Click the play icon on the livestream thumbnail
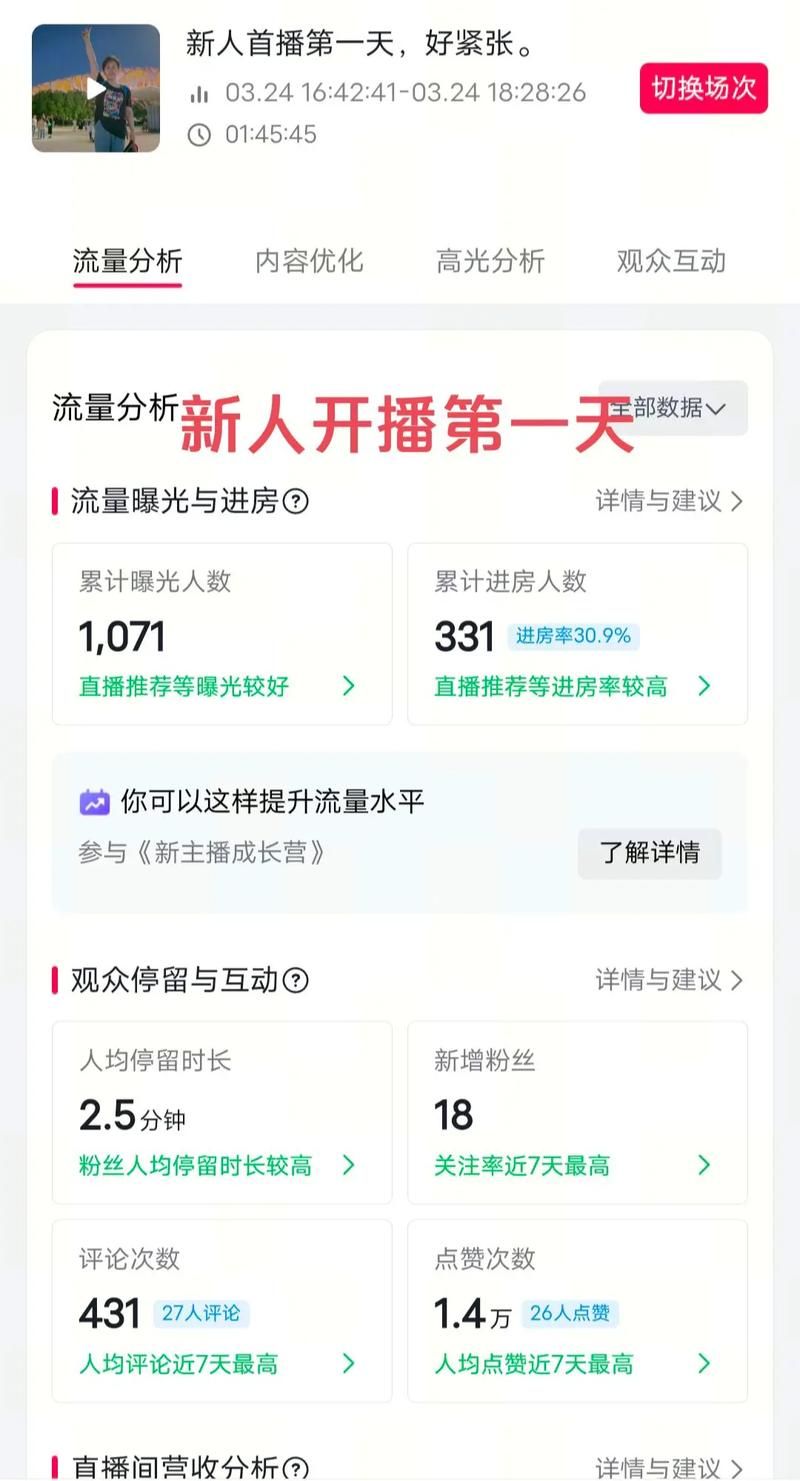This screenshot has height=1481, width=800. tap(96, 88)
